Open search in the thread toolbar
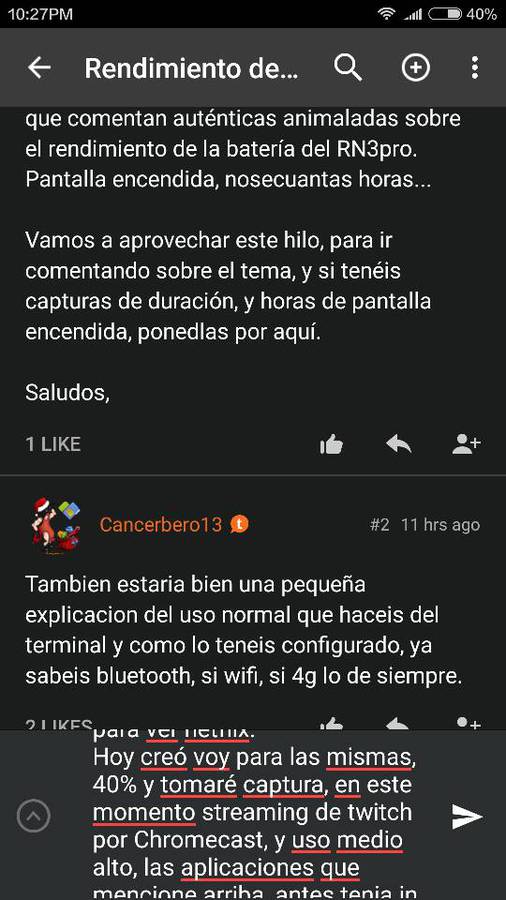The image size is (506, 900). (348, 68)
